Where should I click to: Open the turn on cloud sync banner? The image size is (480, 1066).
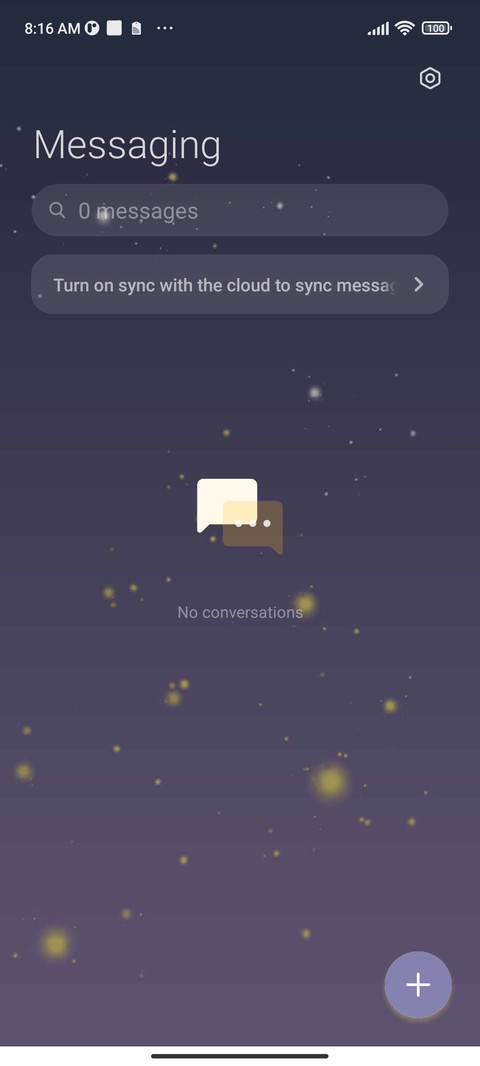[240, 284]
